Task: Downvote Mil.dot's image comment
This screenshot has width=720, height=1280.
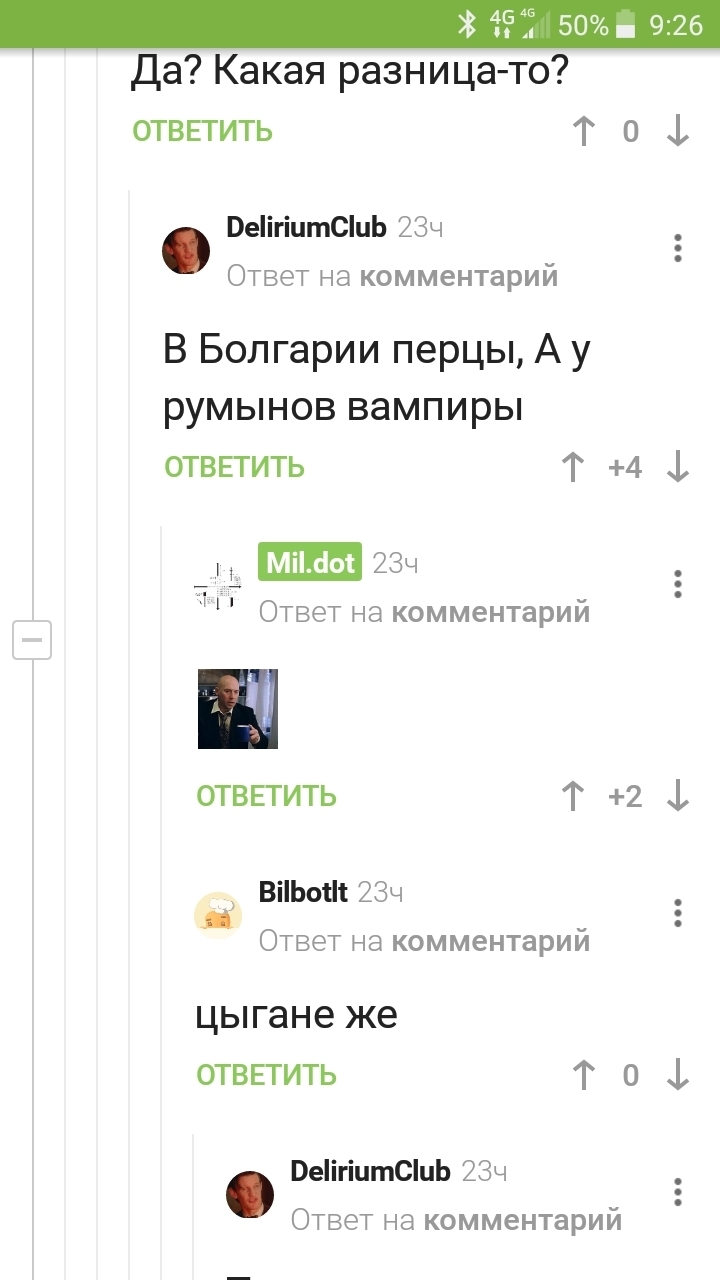Action: 678,796
